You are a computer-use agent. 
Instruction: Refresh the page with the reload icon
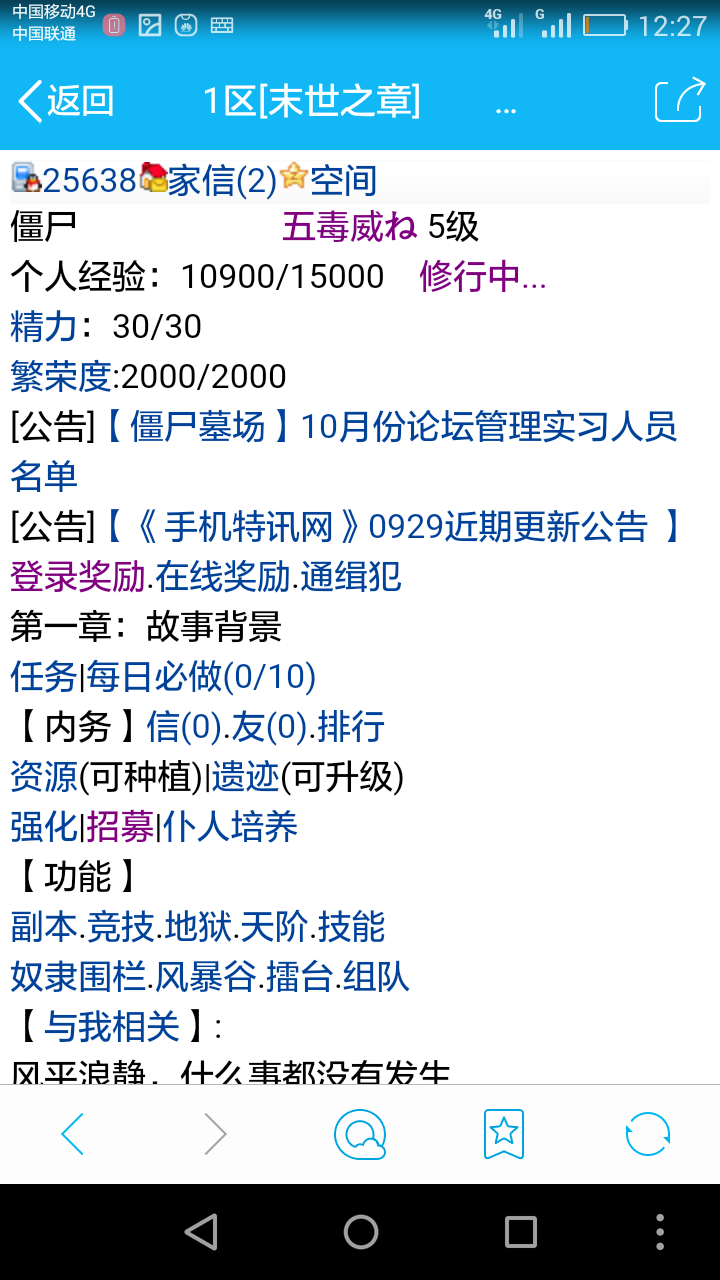(x=647, y=1134)
